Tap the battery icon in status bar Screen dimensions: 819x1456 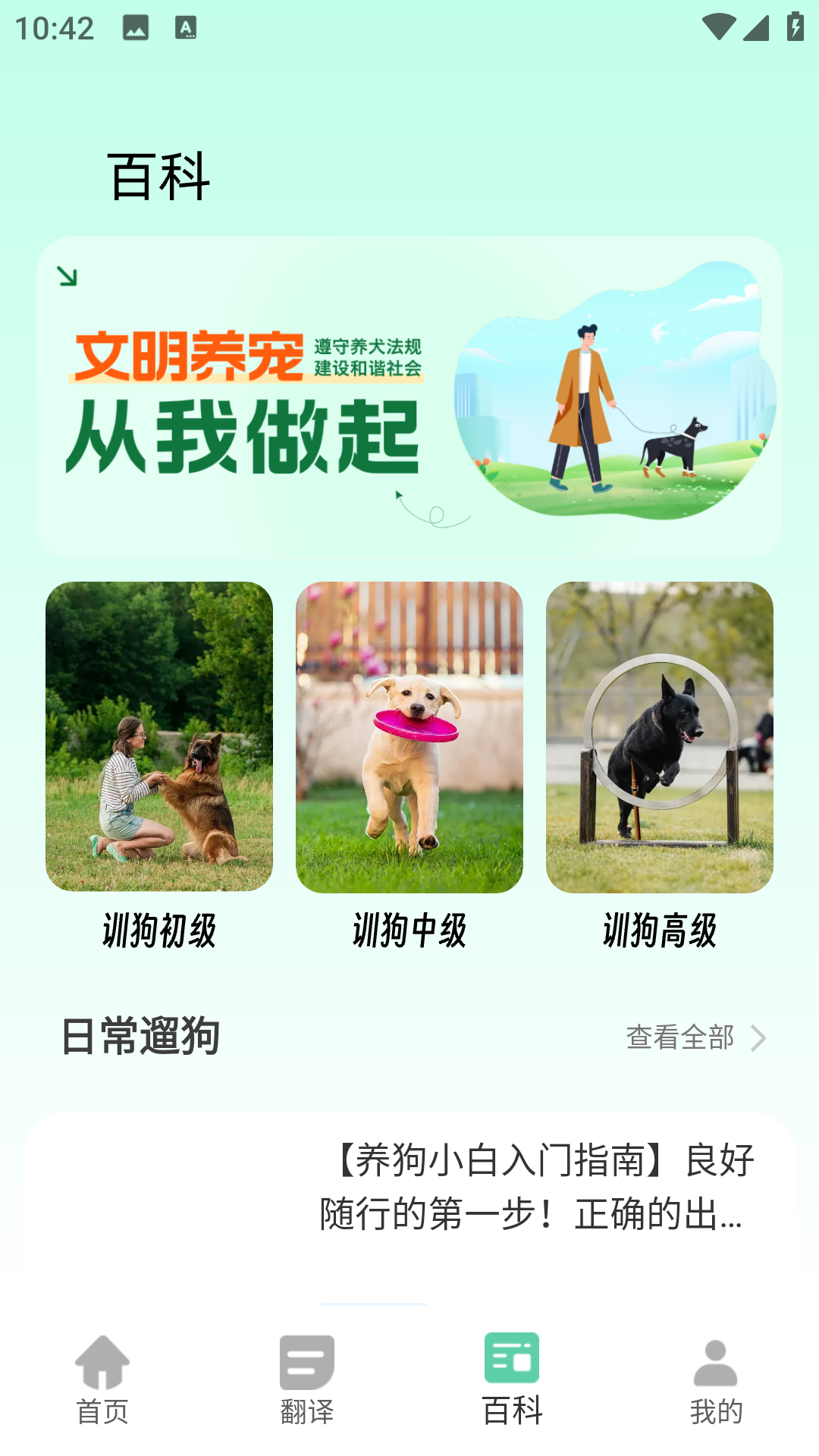[x=792, y=27]
